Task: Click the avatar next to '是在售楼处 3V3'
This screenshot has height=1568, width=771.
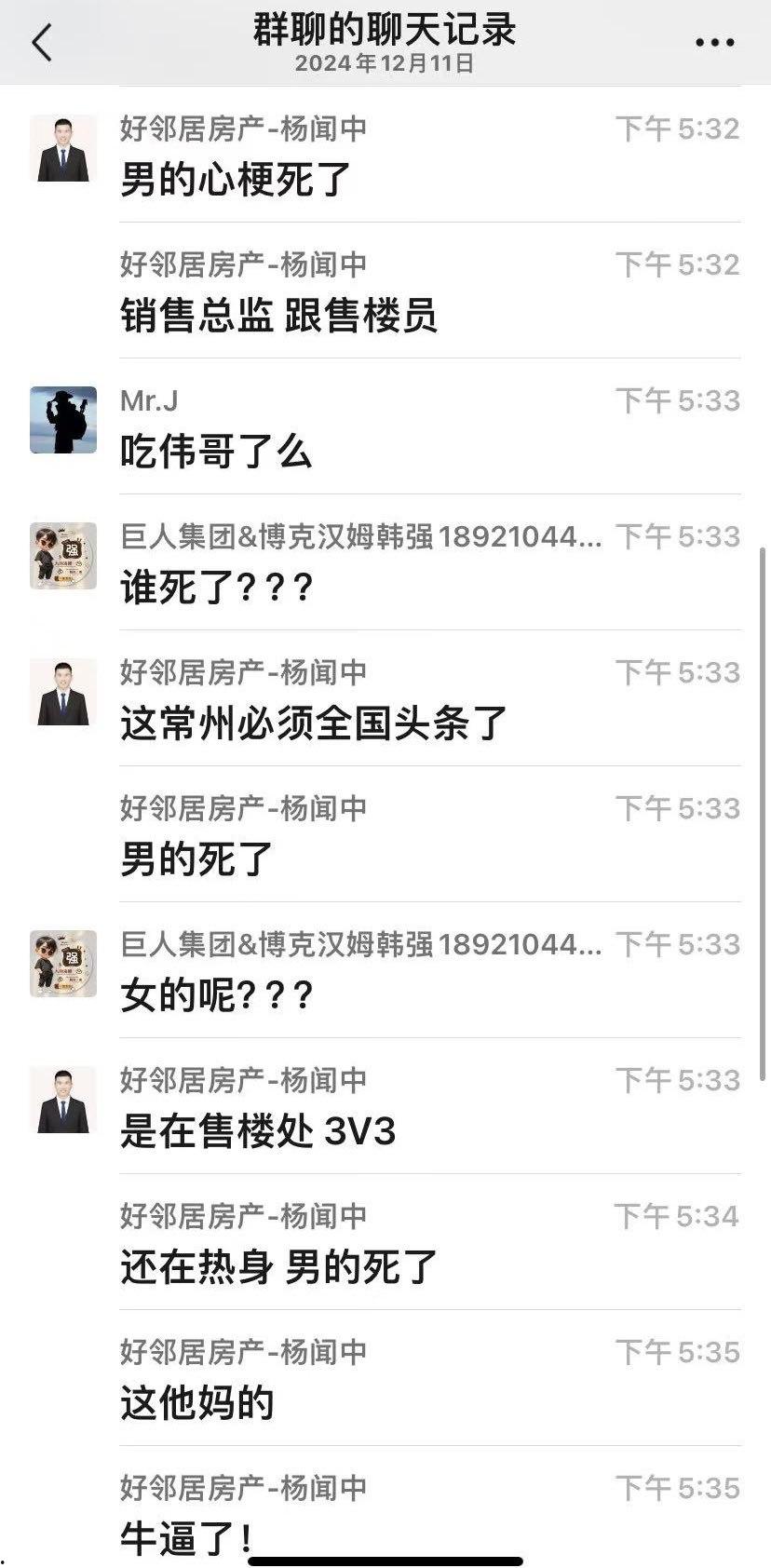Action: click(62, 1099)
